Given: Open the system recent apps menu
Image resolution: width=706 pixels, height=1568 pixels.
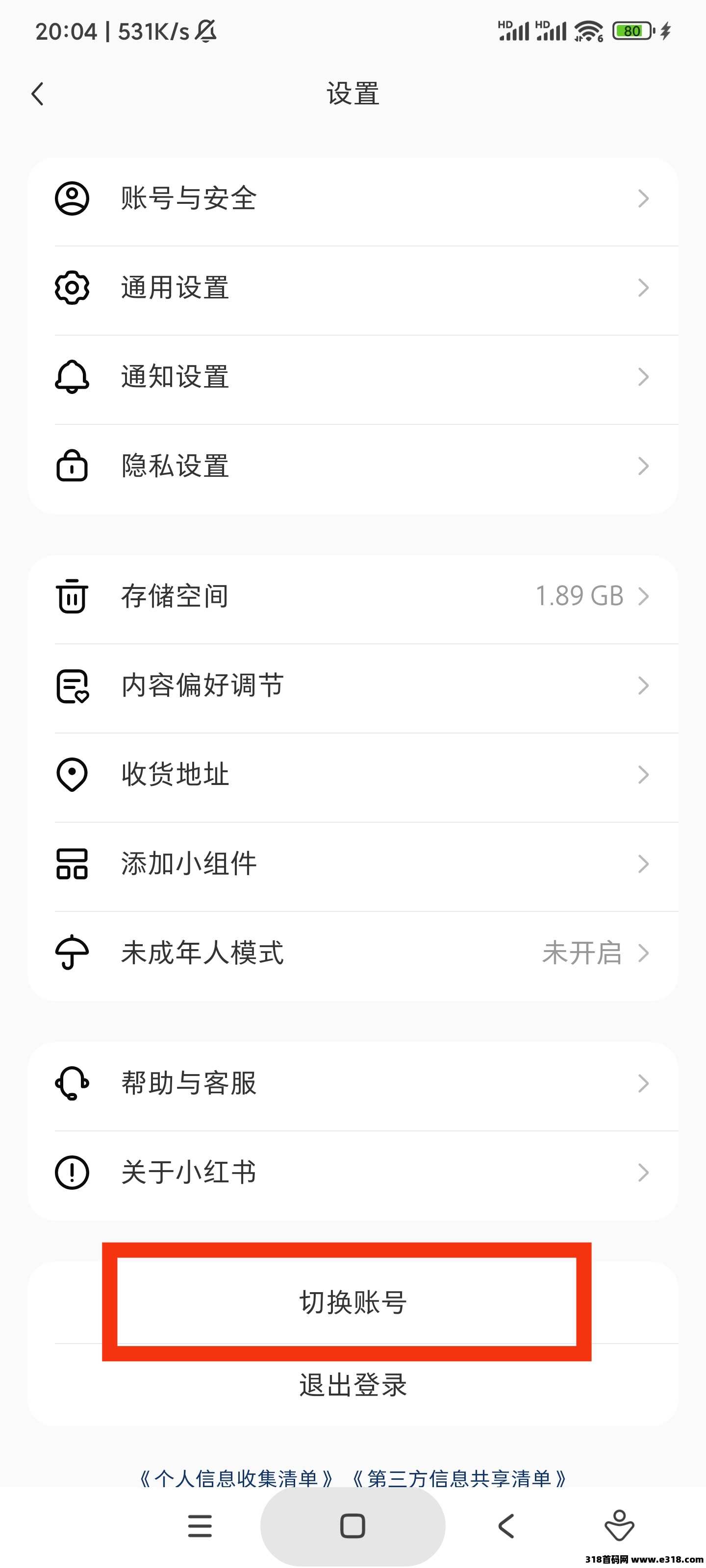Looking at the screenshot, I should [200, 1525].
